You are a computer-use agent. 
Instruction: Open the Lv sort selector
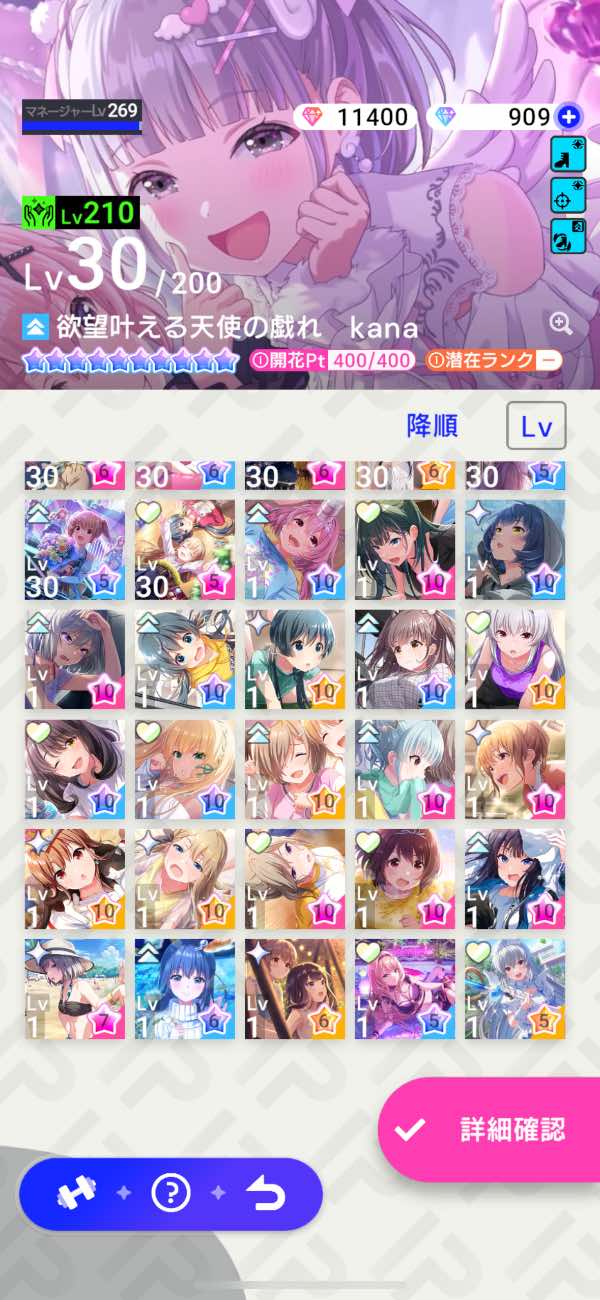[x=536, y=426]
